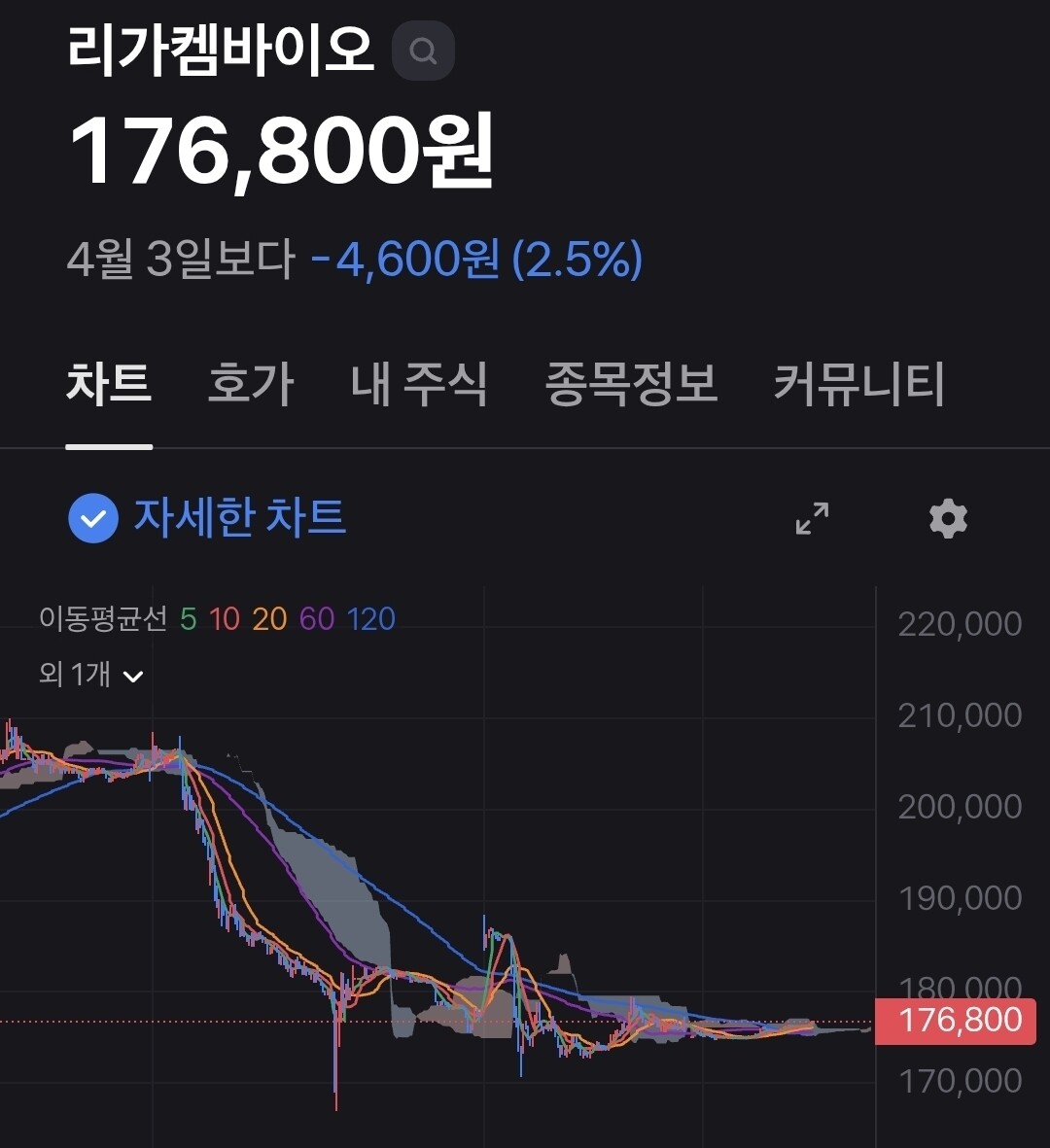Go to the 커뮤니티 tab

tap(858, 384)
